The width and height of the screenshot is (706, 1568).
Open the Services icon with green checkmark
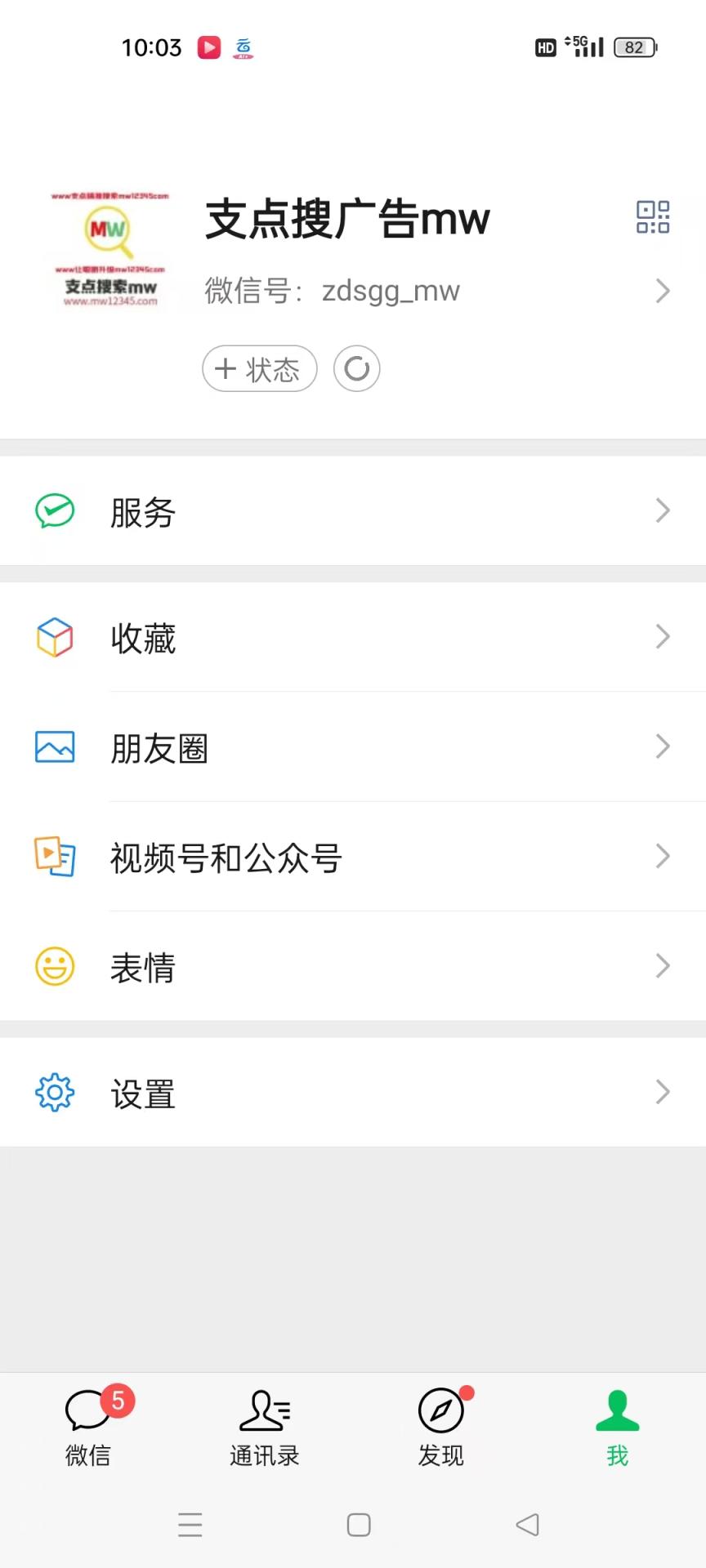click(54, 511)
